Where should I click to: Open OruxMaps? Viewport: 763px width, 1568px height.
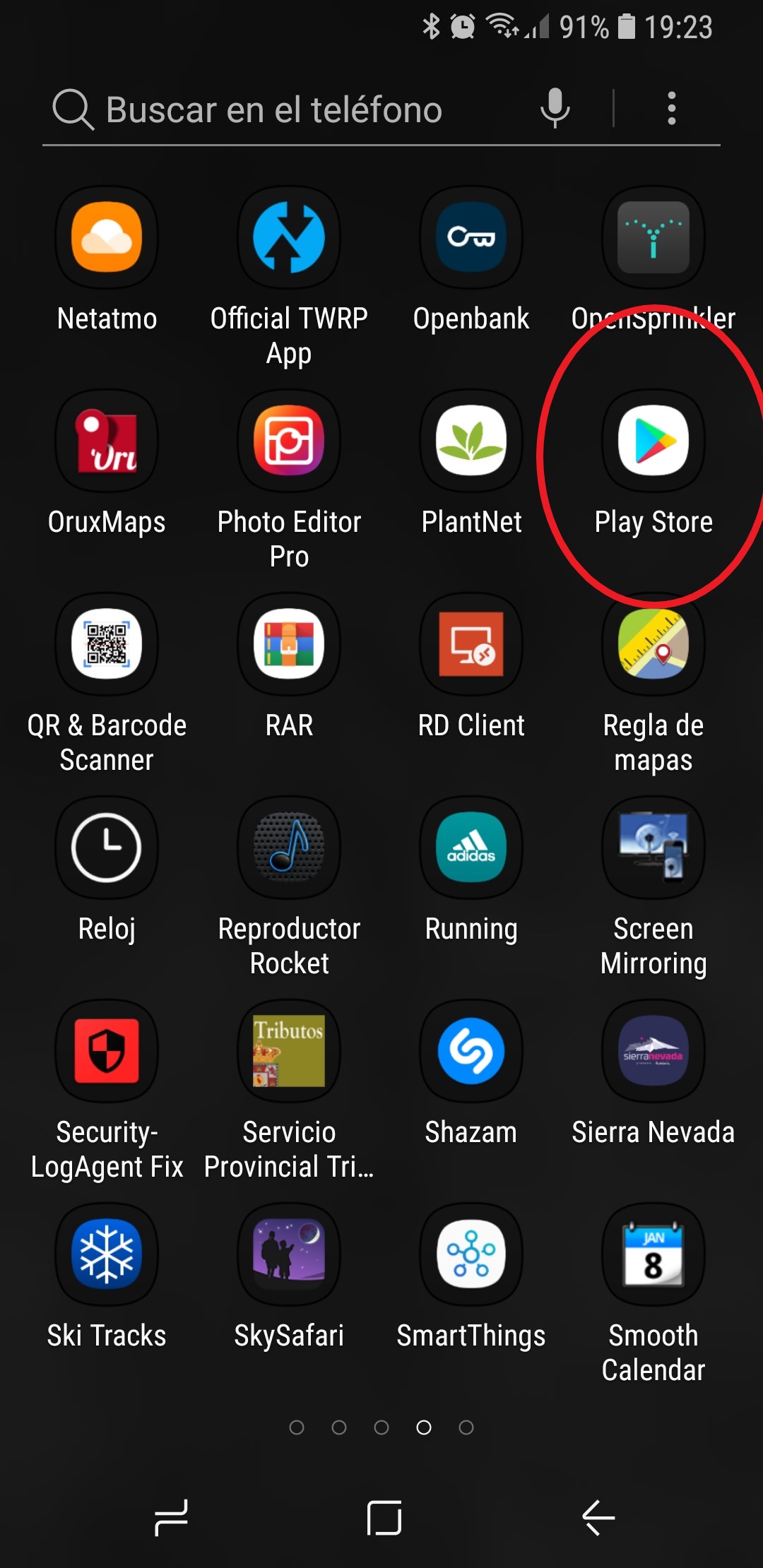click(x=107, y=441)
